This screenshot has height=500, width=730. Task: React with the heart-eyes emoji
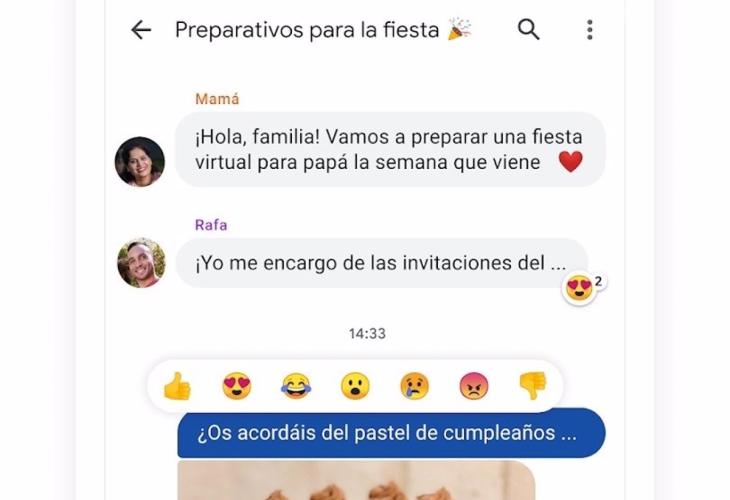tap(237, 385)
